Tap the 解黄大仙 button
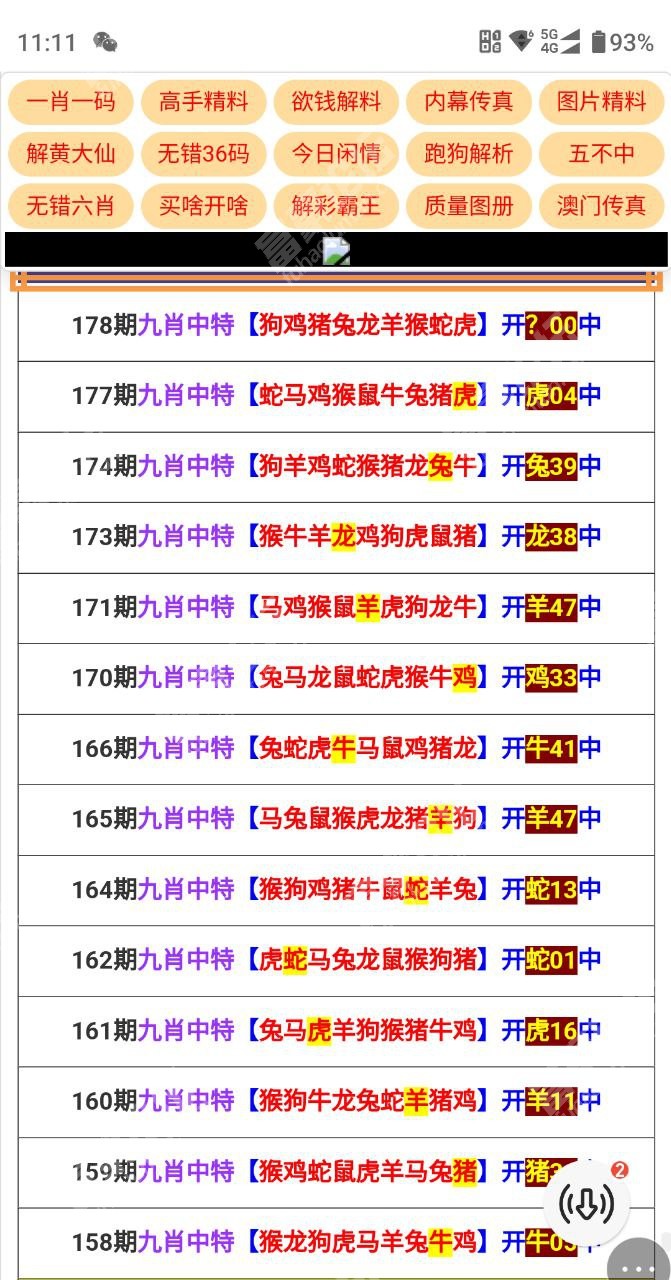The image size is (671, 1280). pyautogui.click(x=70, y=154)
